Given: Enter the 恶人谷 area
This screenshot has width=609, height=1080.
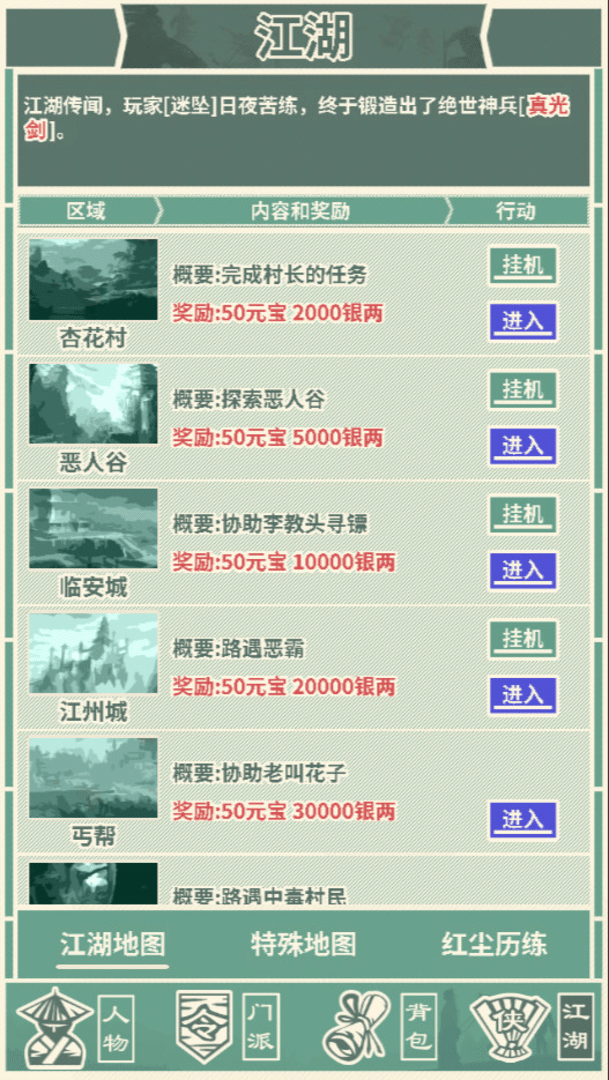Looking at the screenshot, I should pos(523,446).
